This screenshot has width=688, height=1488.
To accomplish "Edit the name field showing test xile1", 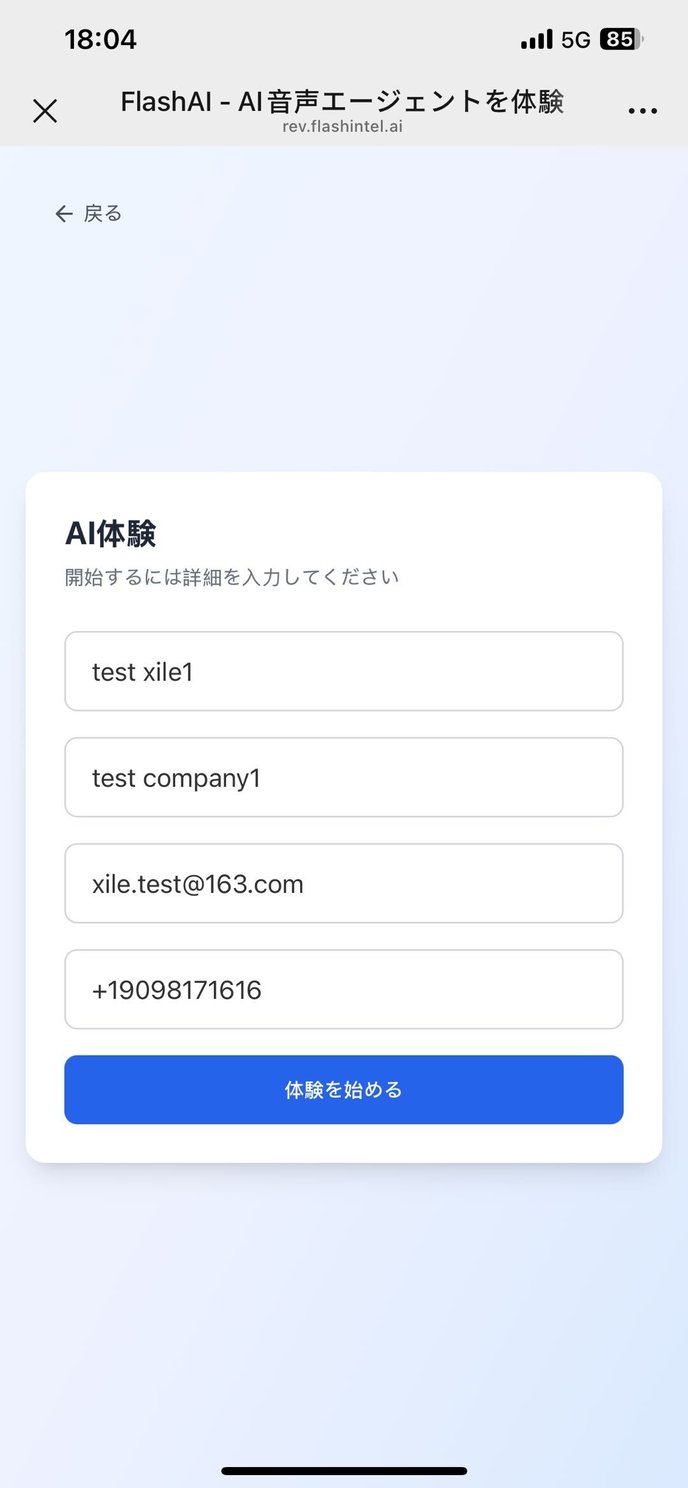I will 343,671.
